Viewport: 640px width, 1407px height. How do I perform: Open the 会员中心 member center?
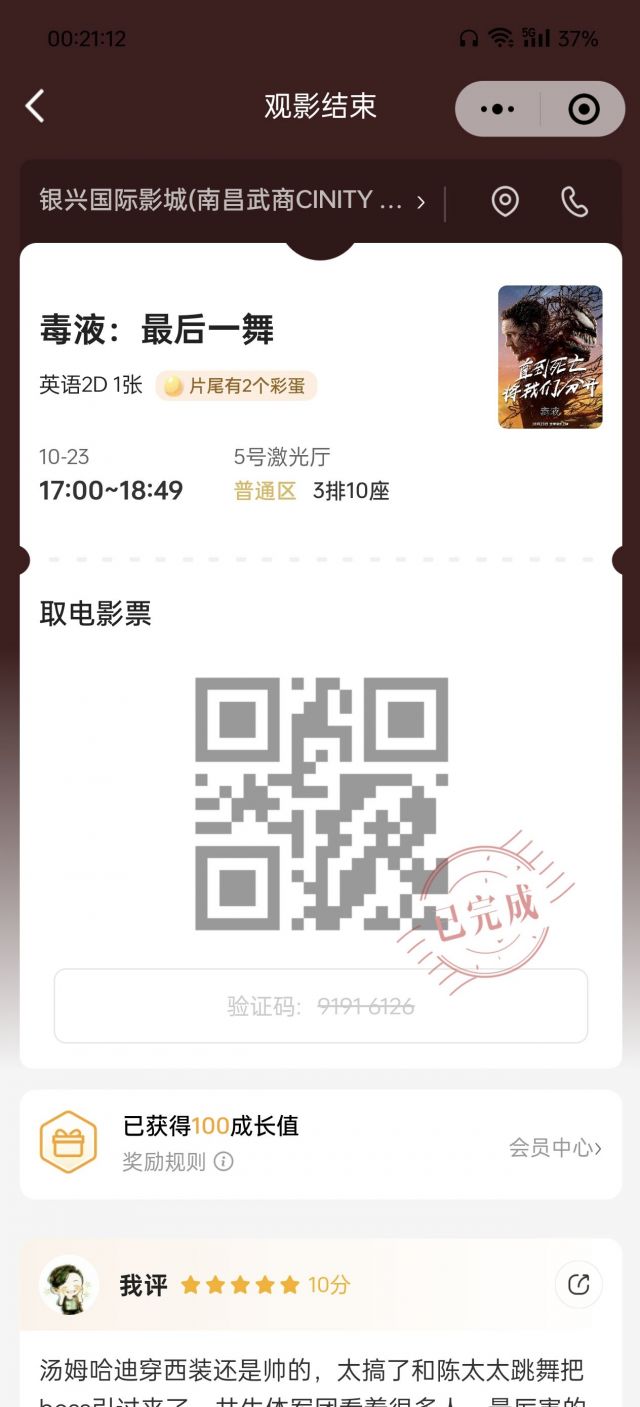click(555, 1148)
